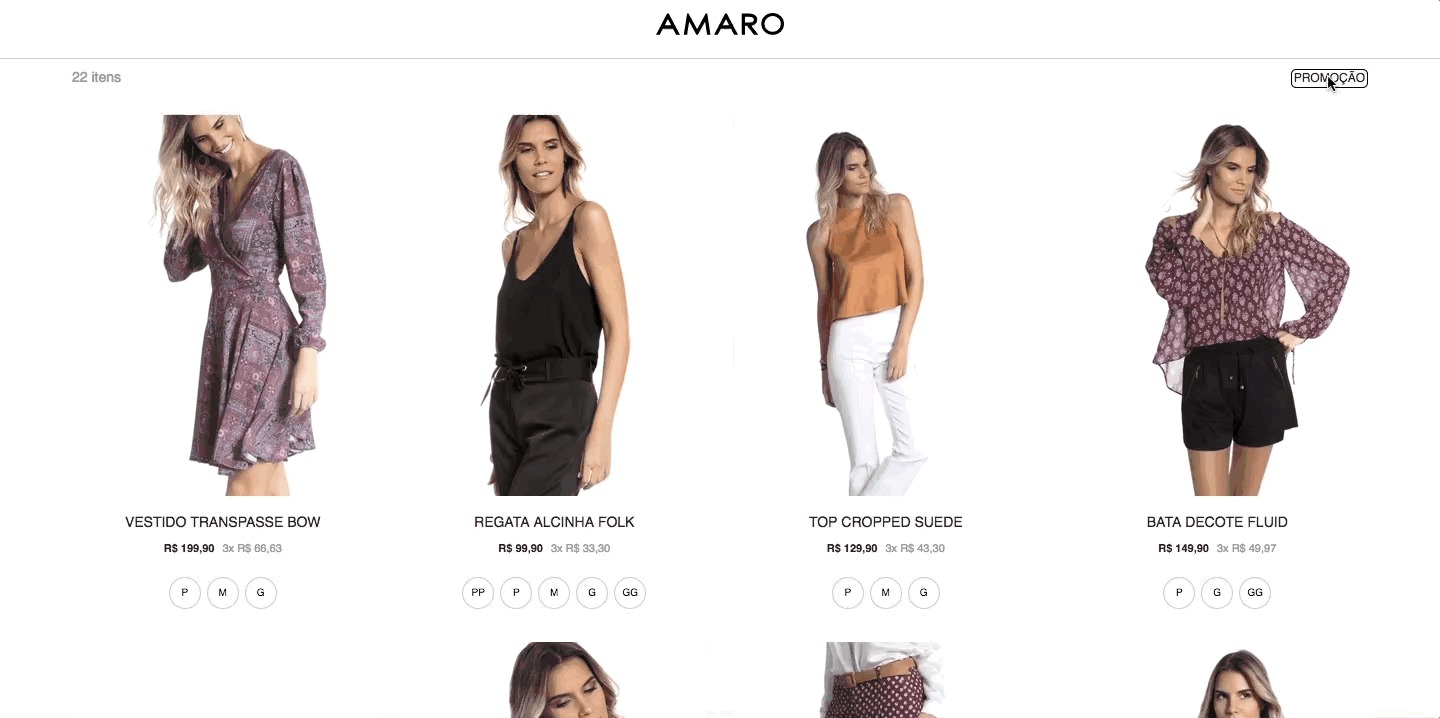The image size is (1440, 718).
Task: Pick size M for Regata Alcinha Folk
Action: 554,593
